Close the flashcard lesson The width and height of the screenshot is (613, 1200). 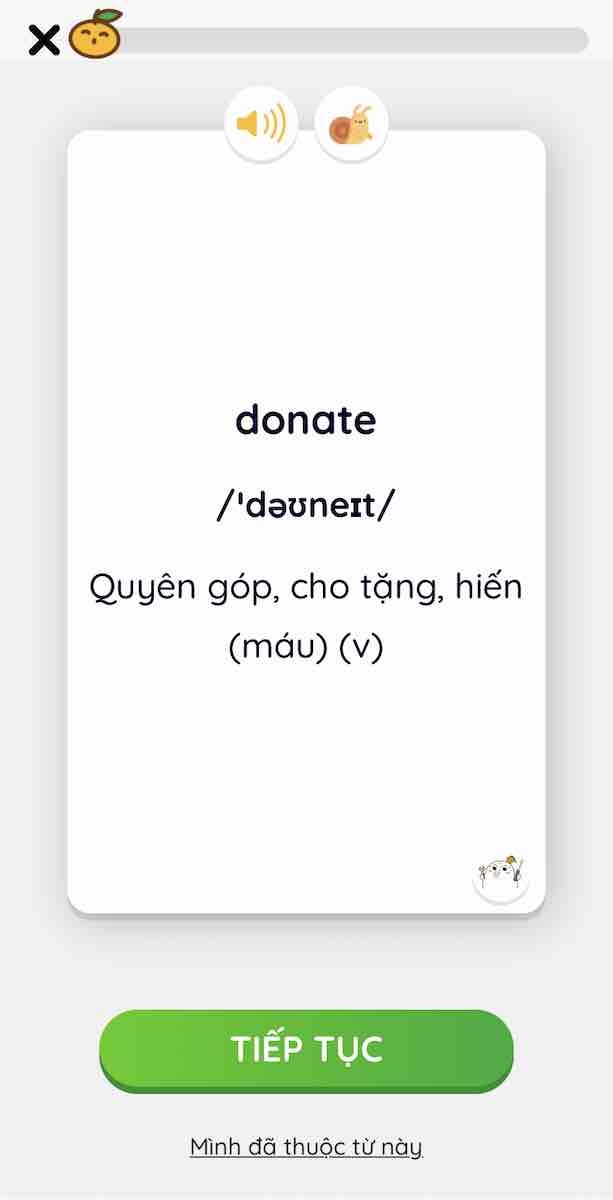click(x=43, y=40)
